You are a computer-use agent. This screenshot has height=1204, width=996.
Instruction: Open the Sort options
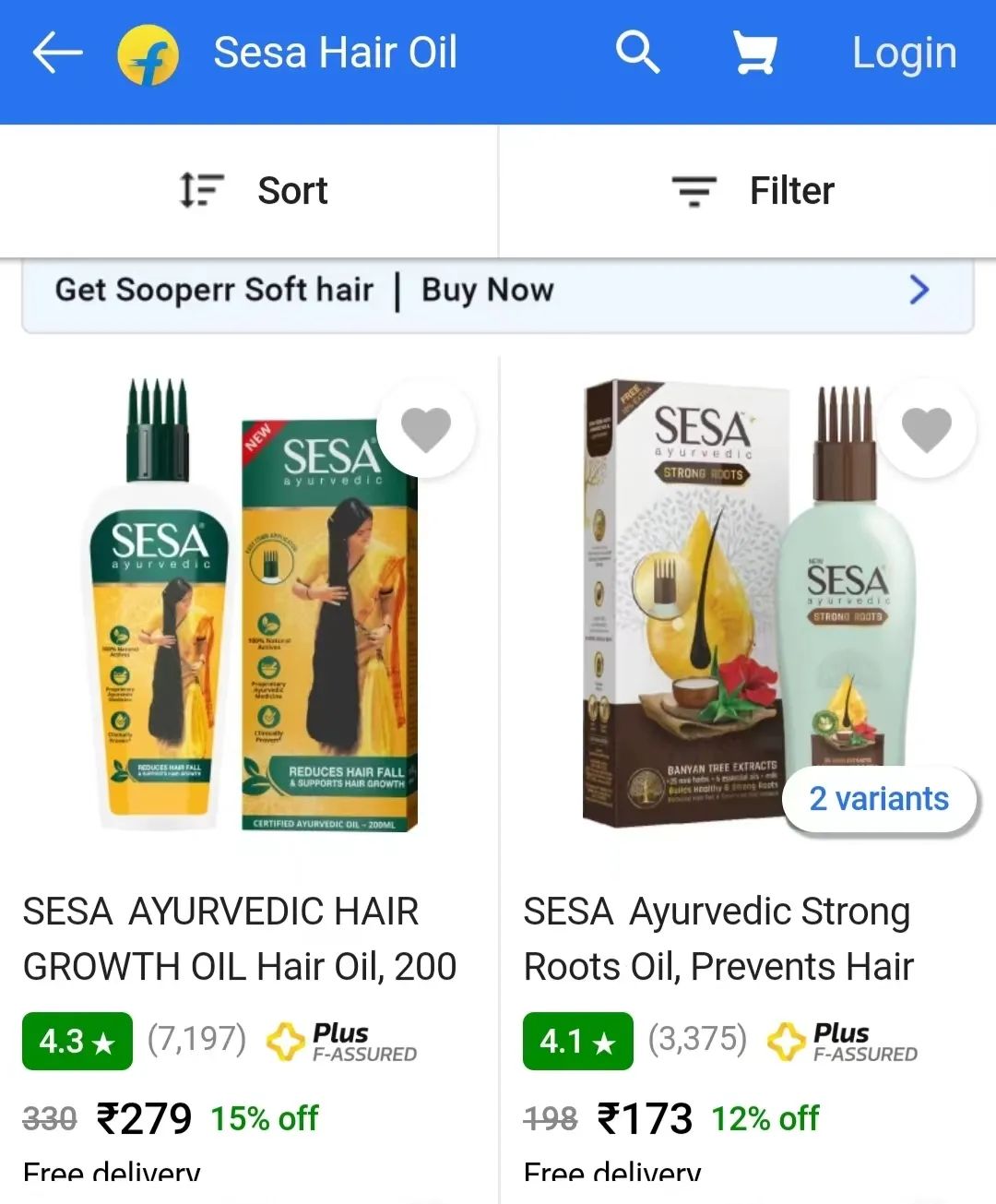254,191
